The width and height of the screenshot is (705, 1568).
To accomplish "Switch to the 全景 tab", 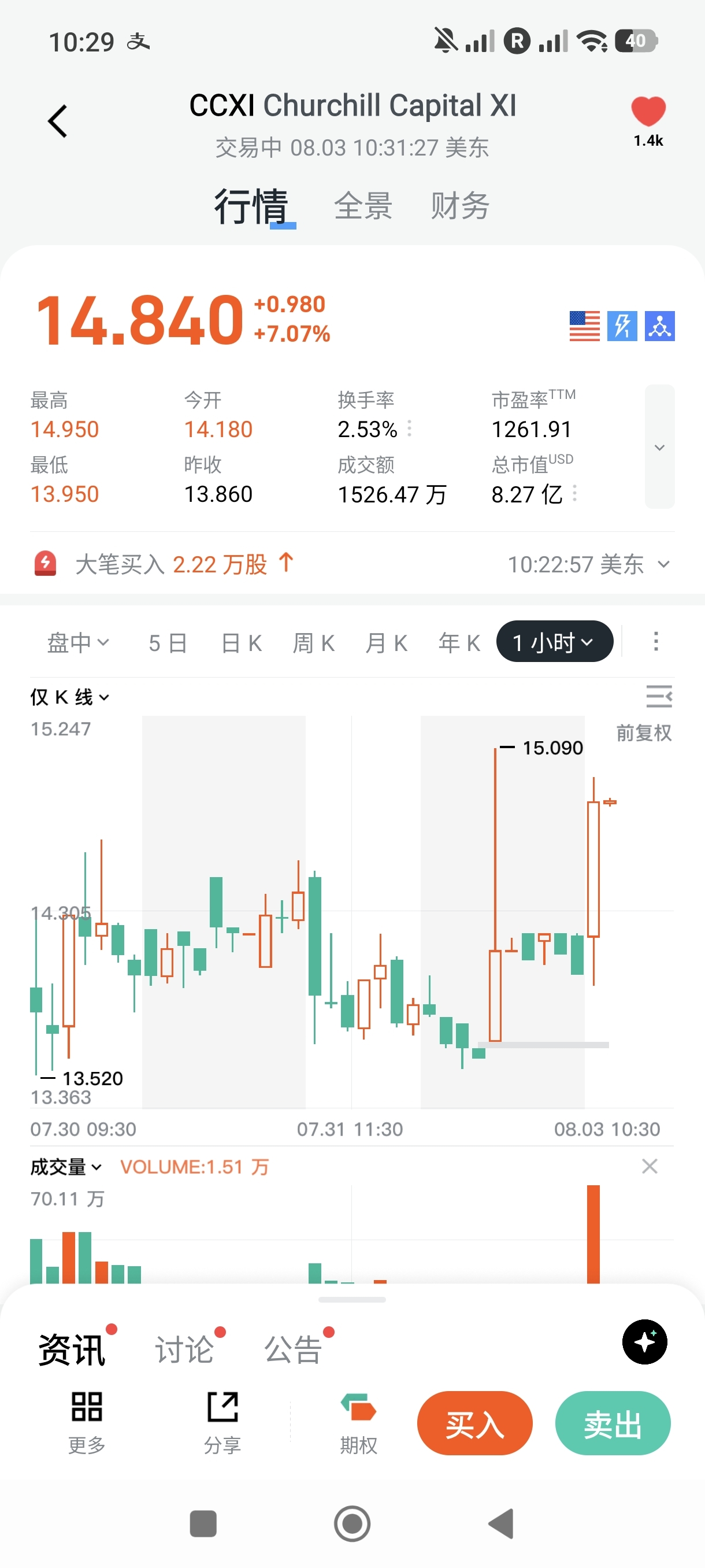I will point(363,206).
